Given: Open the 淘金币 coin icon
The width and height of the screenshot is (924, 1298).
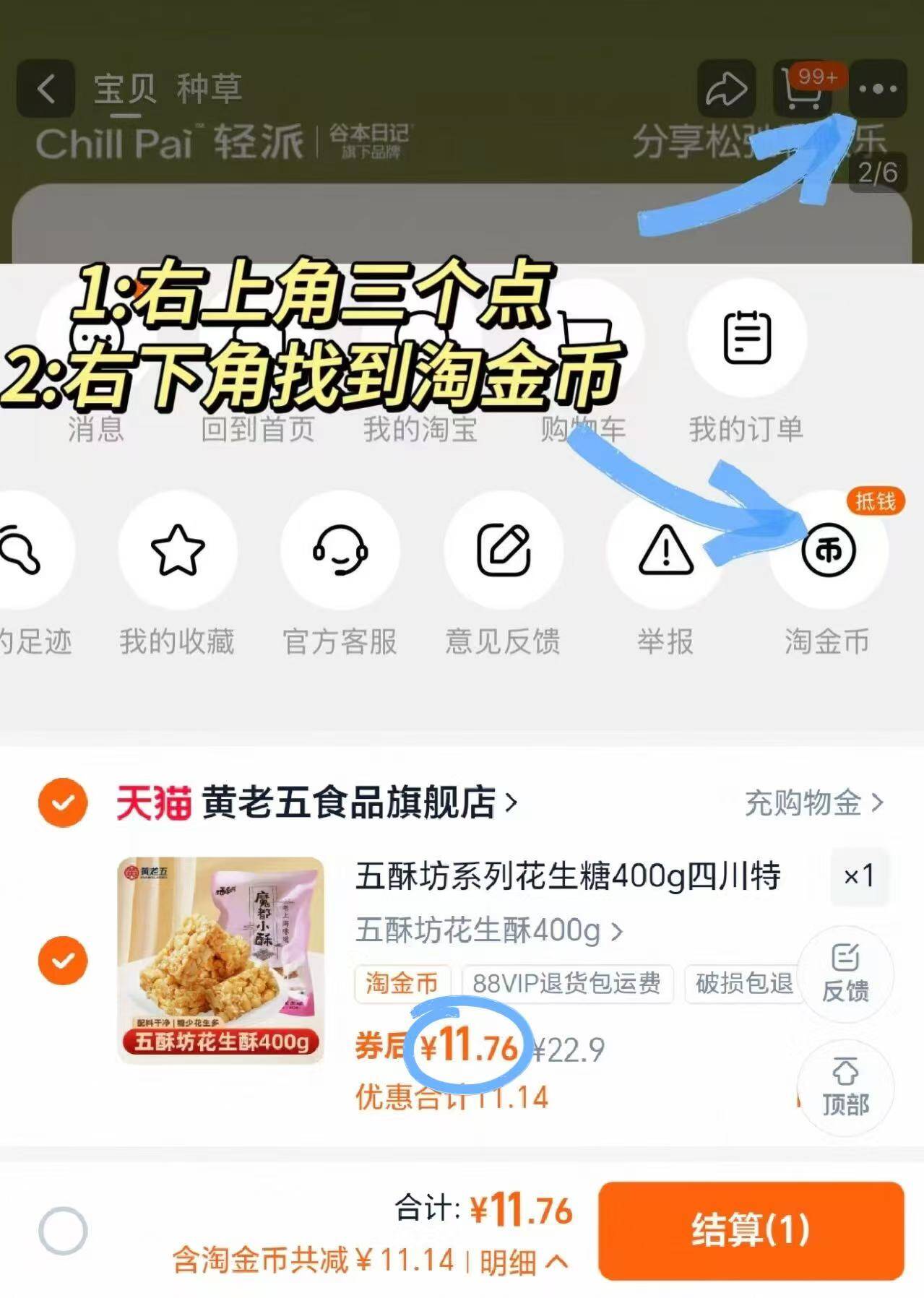Looking at the screenshot, I should (828, 549).
